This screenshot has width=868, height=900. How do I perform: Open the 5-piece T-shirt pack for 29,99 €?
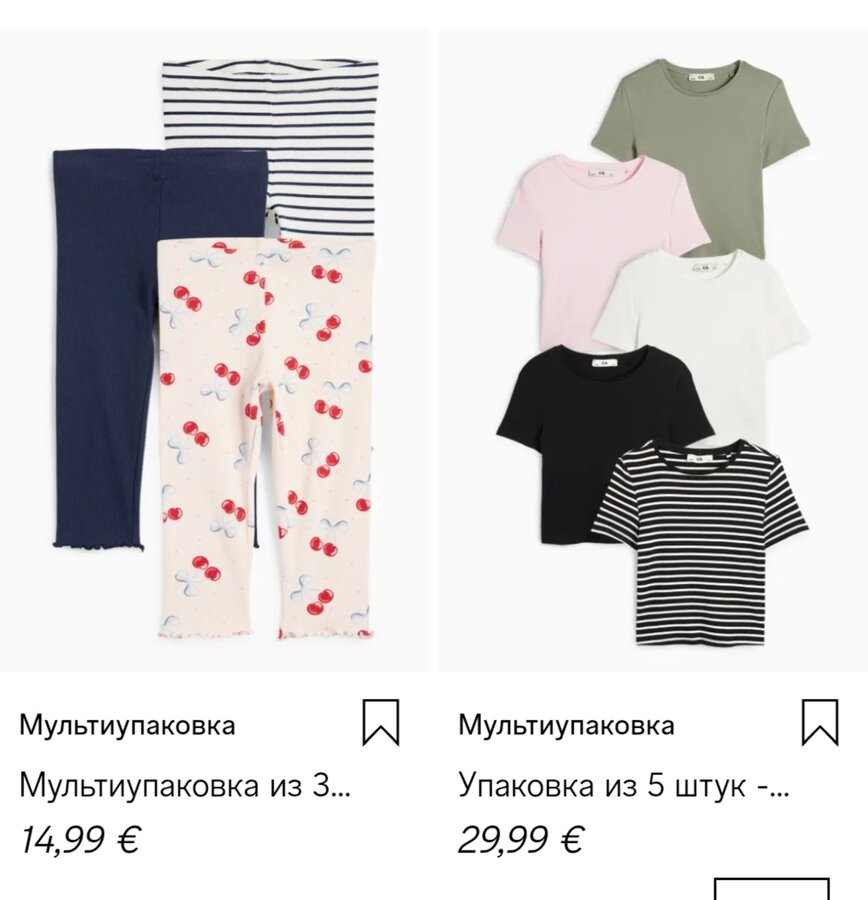[x=653, y=350]
